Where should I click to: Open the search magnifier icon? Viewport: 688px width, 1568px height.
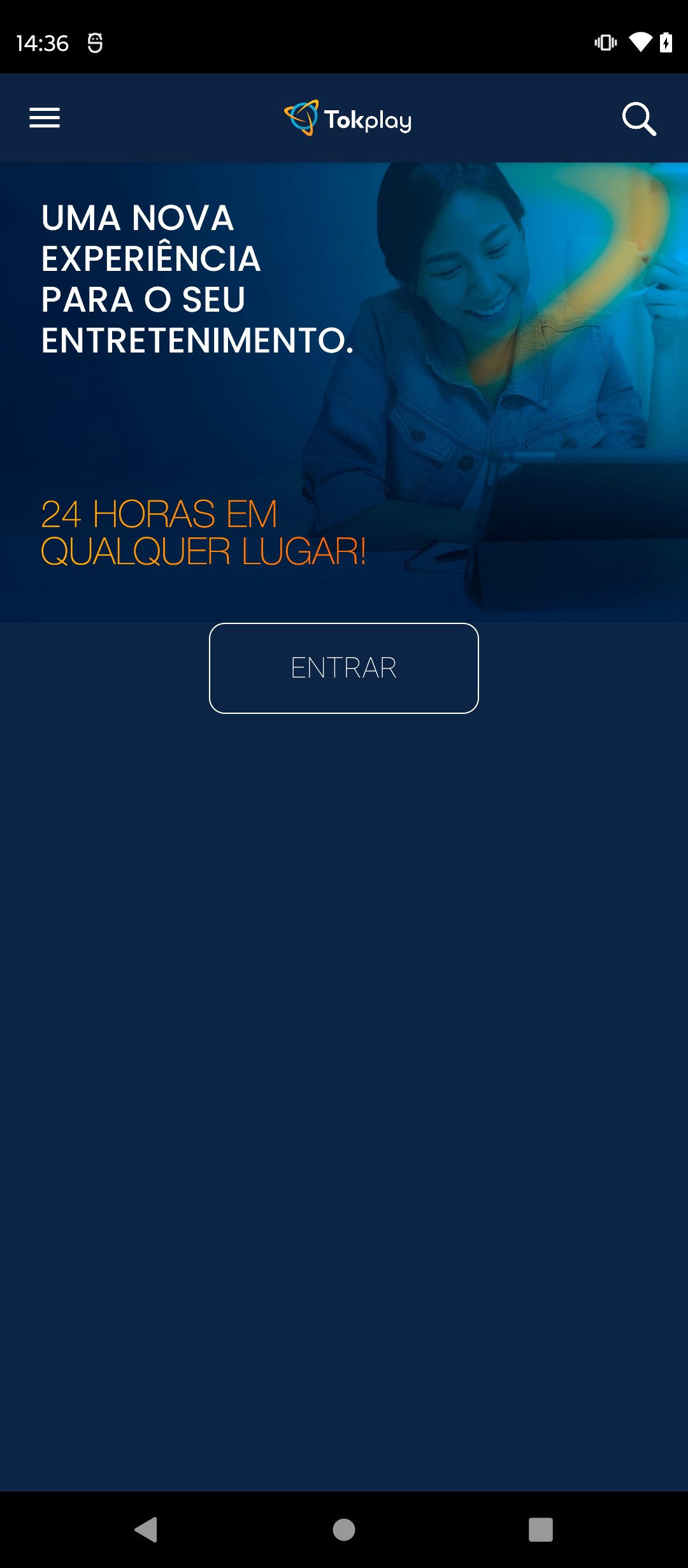coord(638,119)
